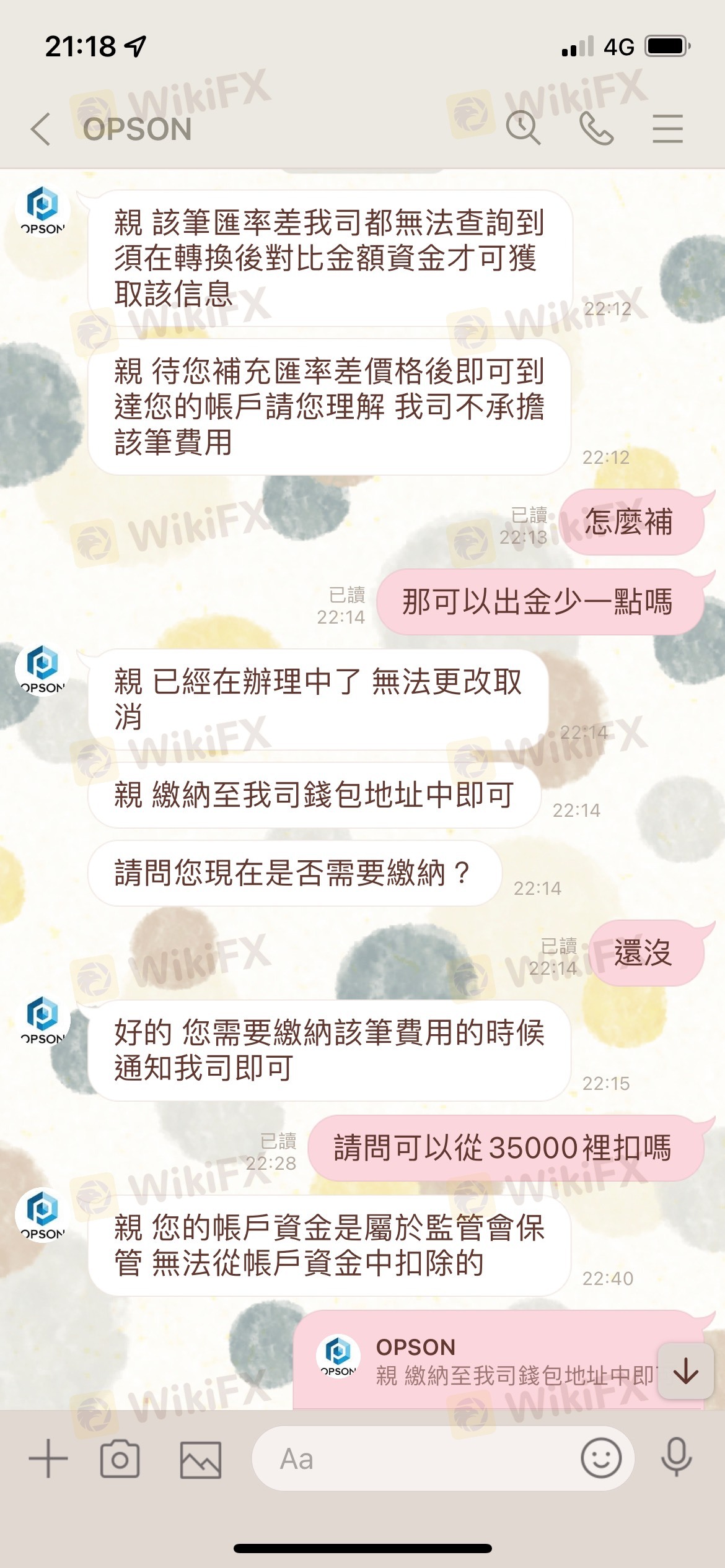
Task: Jump to latest message with down arrow
Action: tap(685, 1371)
